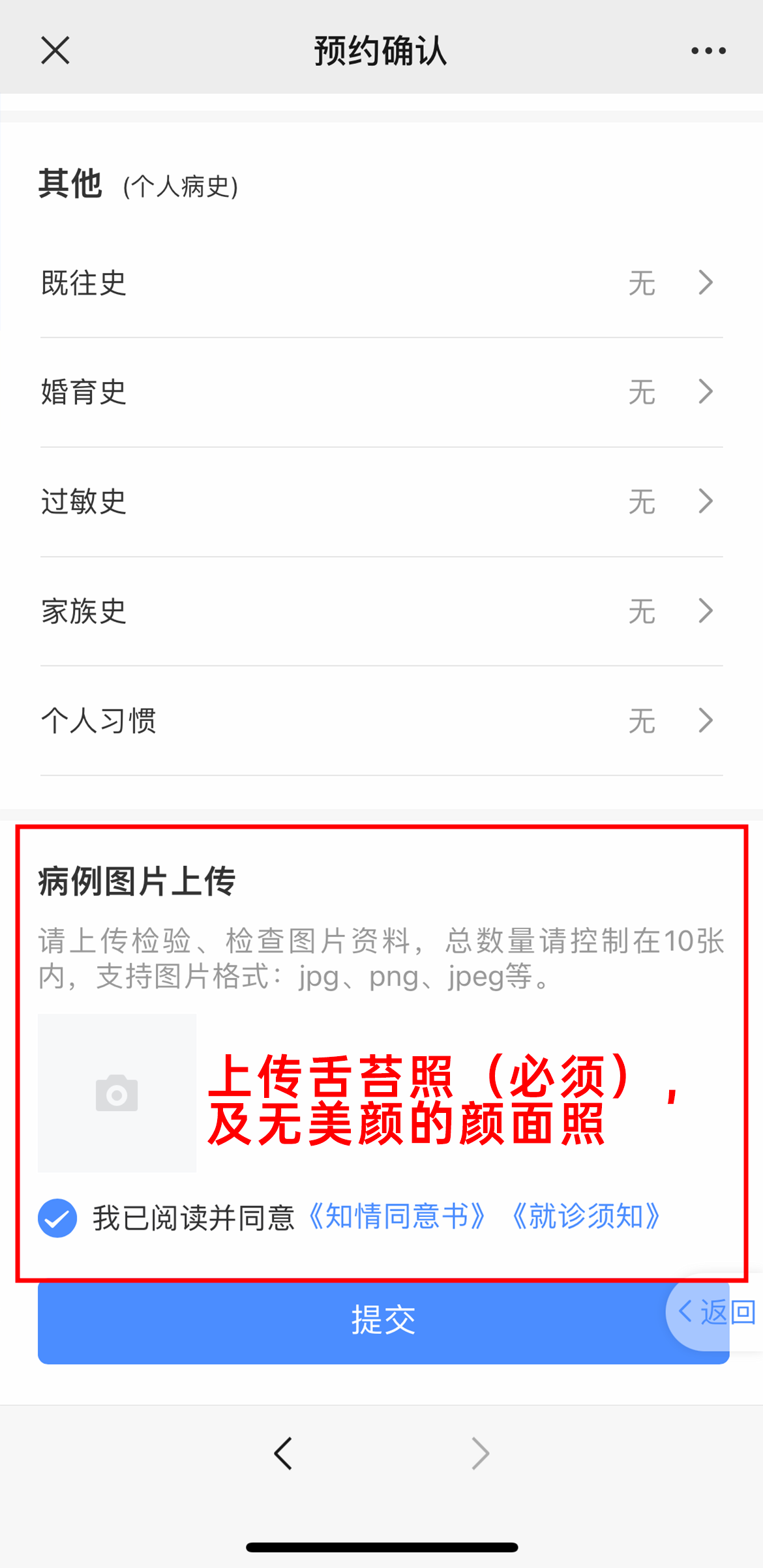Close the 预约确认 page

[x=55, y=50]
